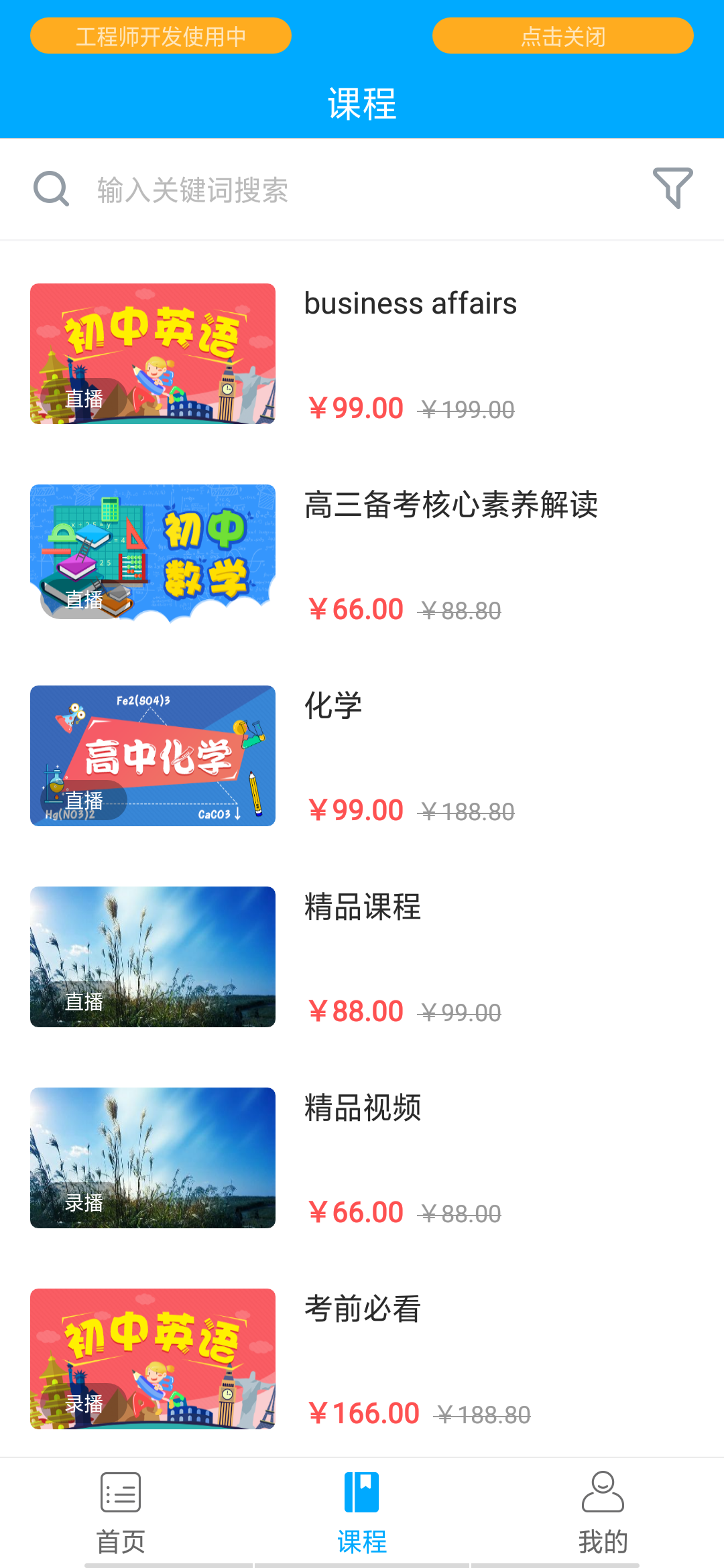724x1568 pixels.
Task: Tap the 直播 badge on 化学 course
Action: (84, 799)
